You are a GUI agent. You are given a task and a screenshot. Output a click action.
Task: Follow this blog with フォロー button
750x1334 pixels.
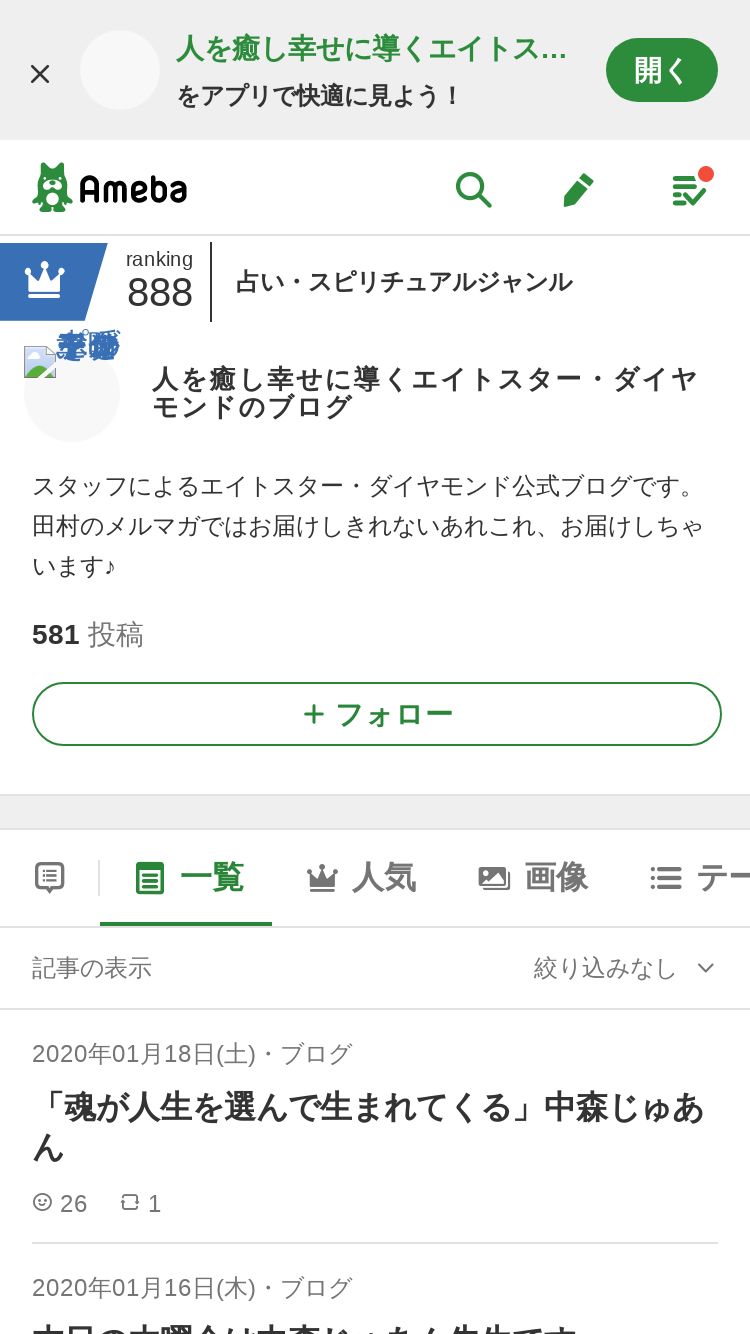pyautogui.click(x=376, y=714)
